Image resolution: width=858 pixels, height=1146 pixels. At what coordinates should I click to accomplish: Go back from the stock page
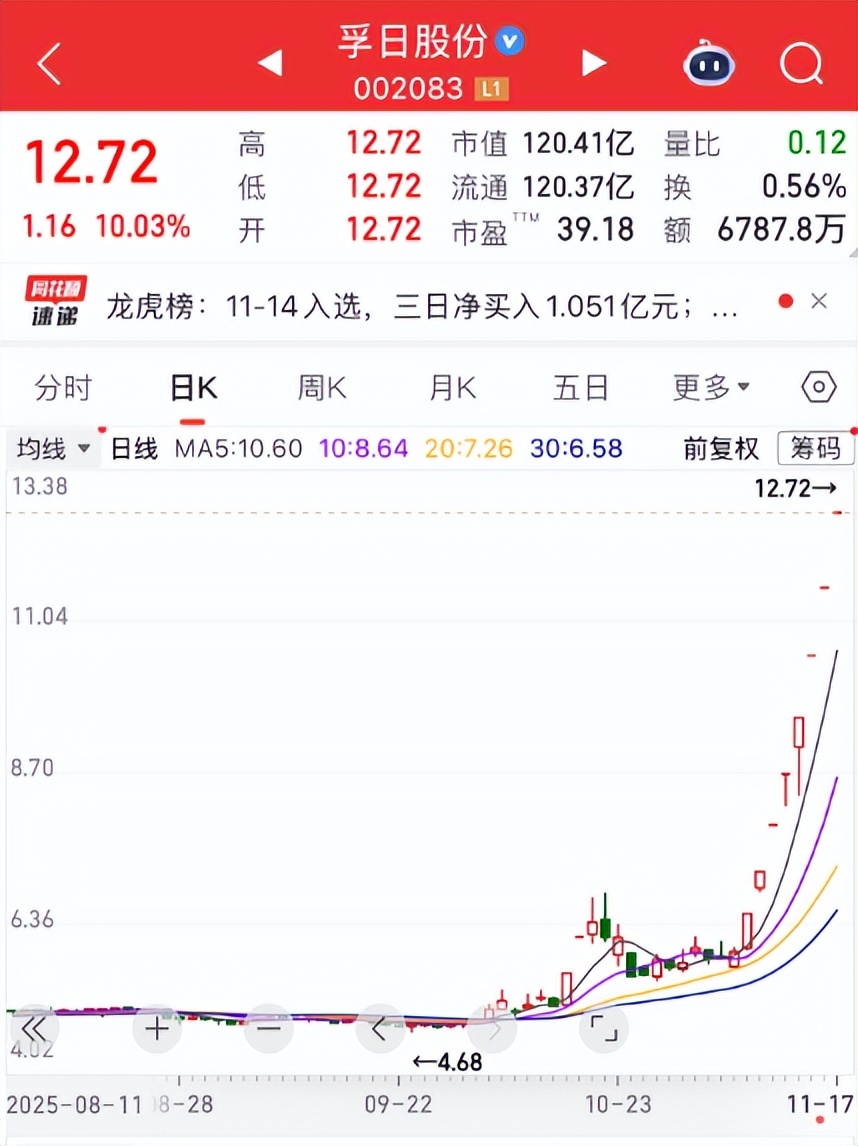(48, 65)
